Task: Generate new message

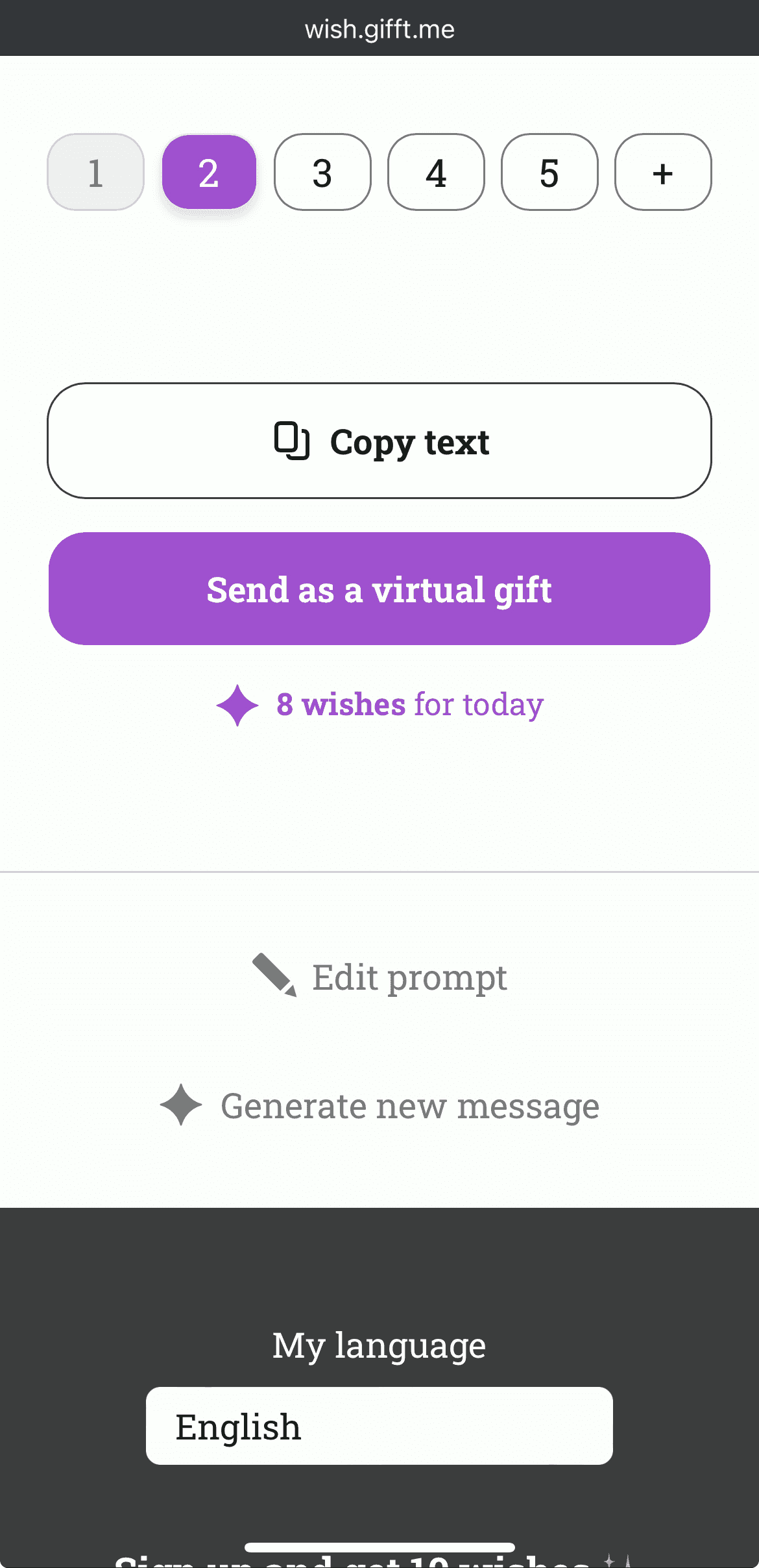Action: pos(379,1105)
